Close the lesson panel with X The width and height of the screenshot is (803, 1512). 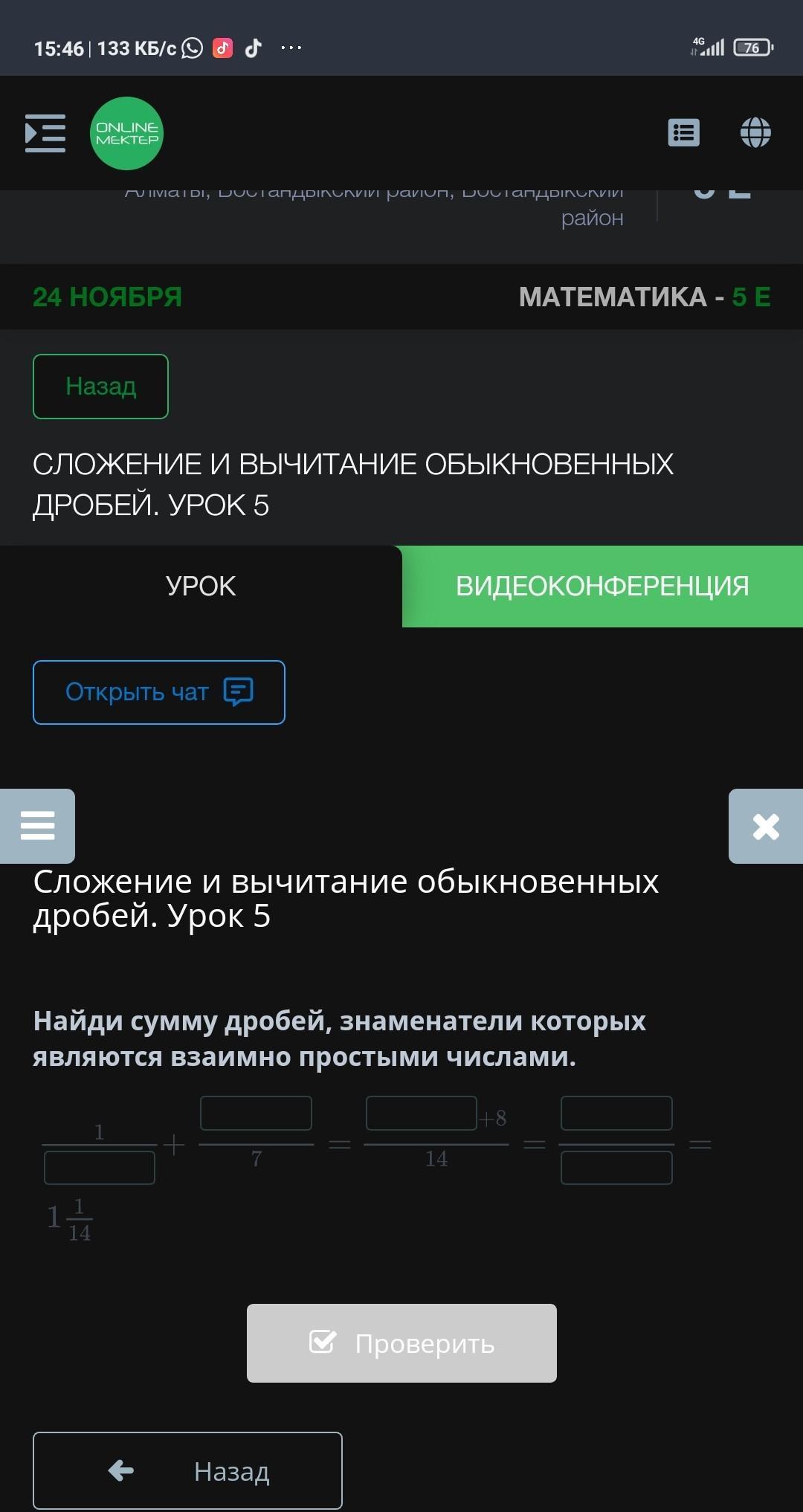click(x=766, y=826)
